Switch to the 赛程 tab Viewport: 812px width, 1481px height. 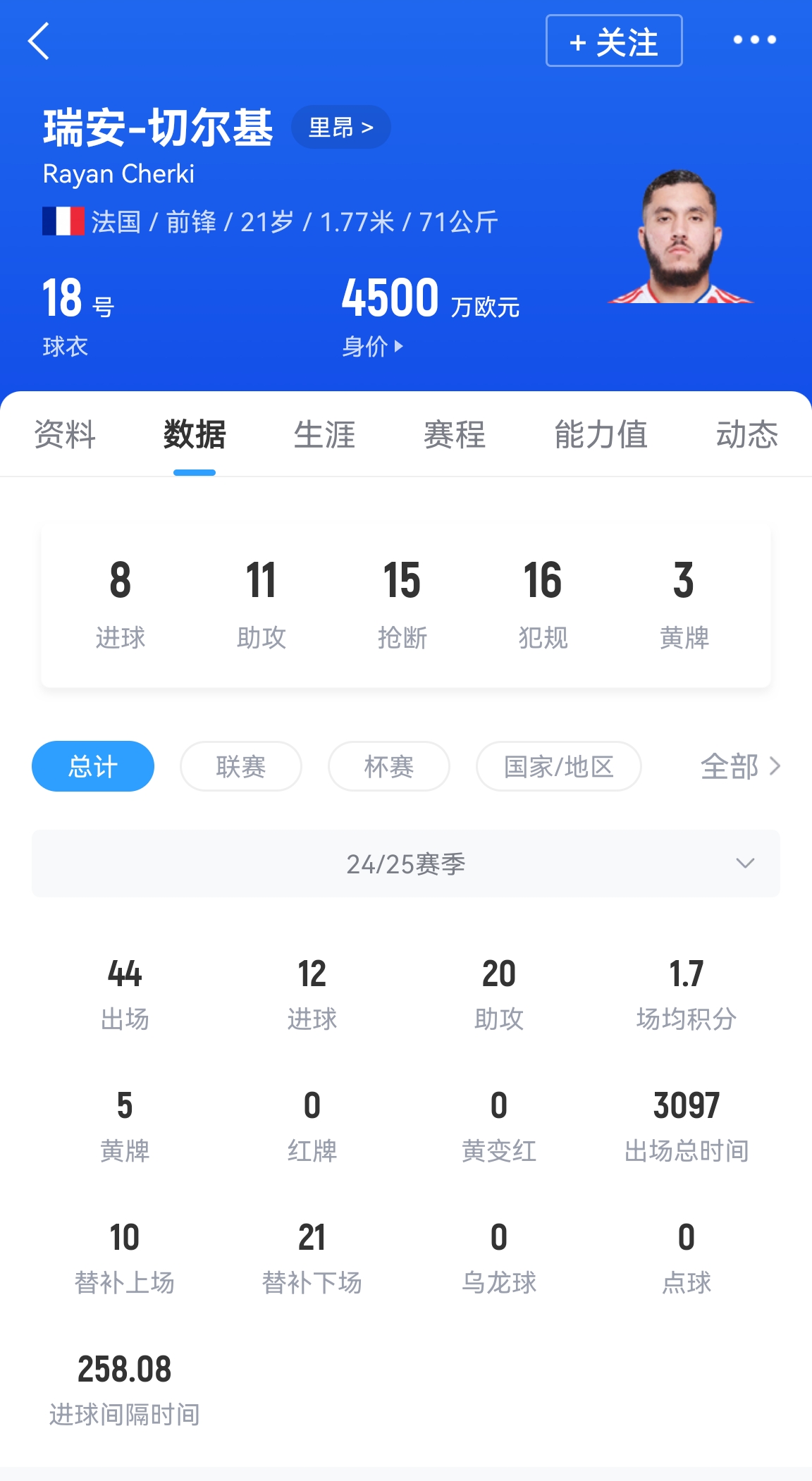coord(454,434)
